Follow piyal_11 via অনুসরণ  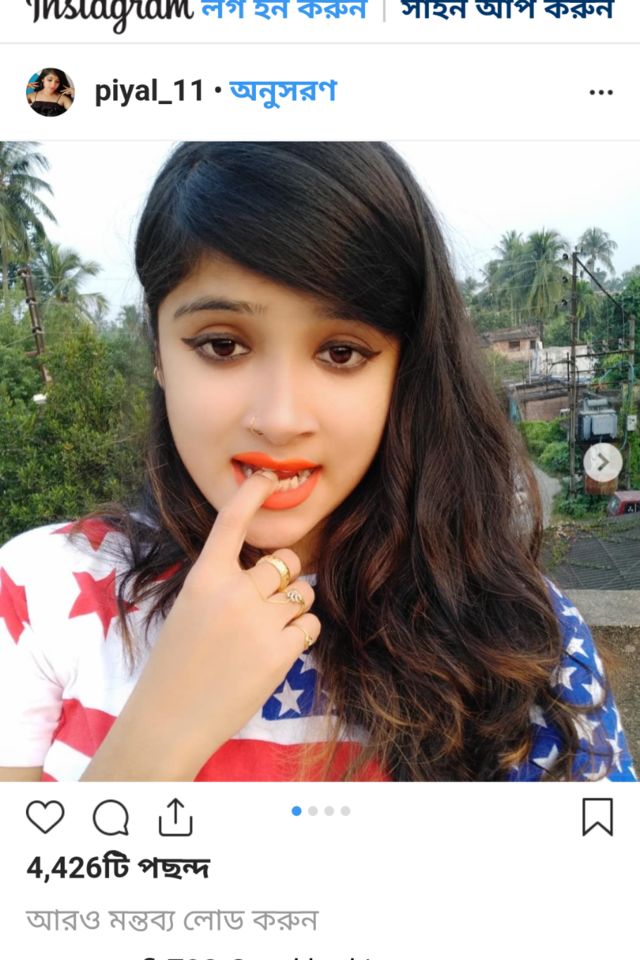coord(283,92)
